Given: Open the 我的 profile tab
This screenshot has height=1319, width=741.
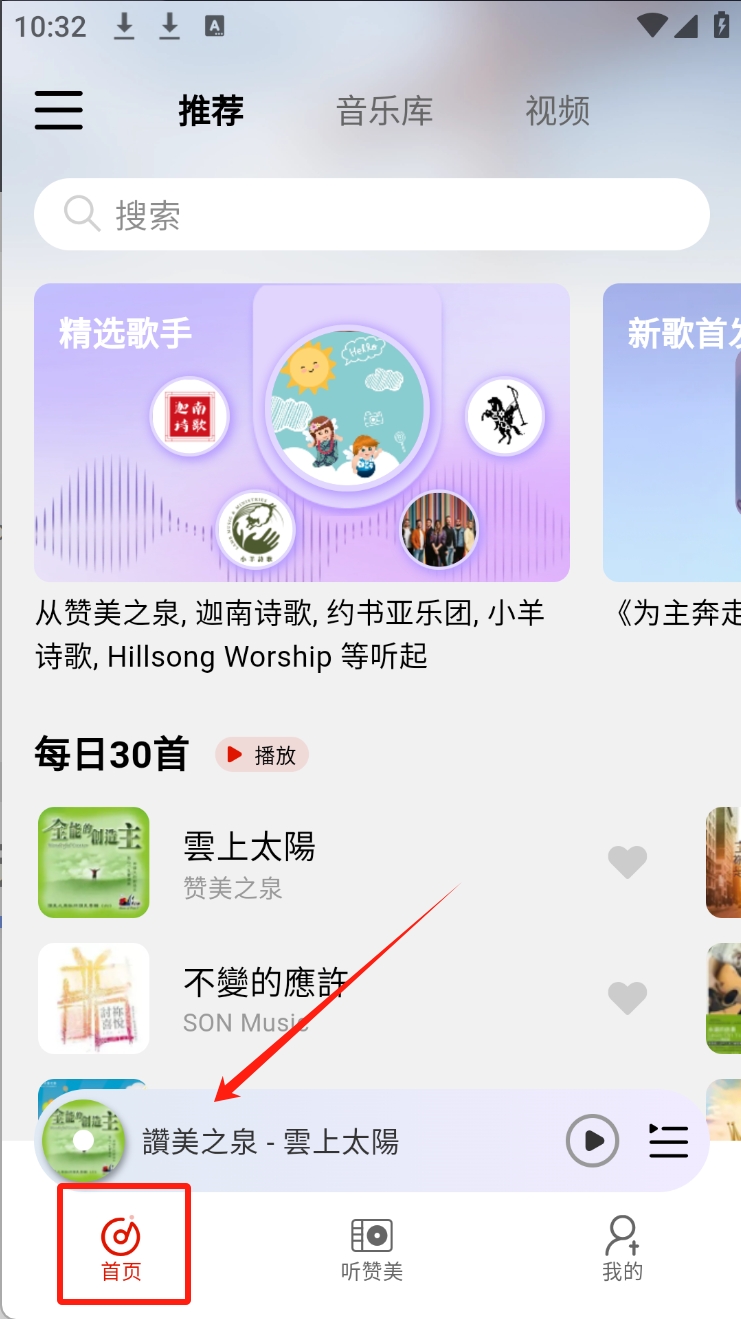Looking at the screenshot, I should coord(622,1249).
